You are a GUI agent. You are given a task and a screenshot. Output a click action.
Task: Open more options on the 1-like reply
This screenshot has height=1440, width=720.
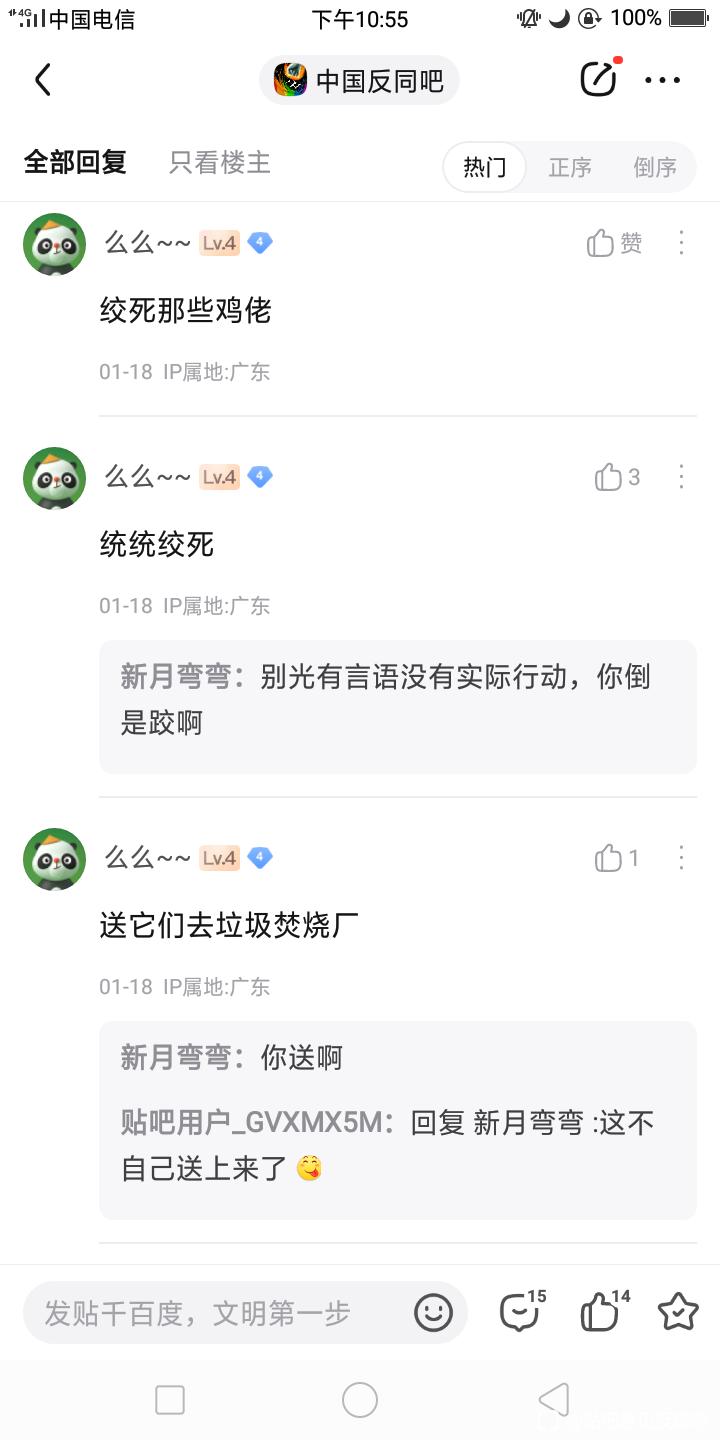[x=681, y=858]
